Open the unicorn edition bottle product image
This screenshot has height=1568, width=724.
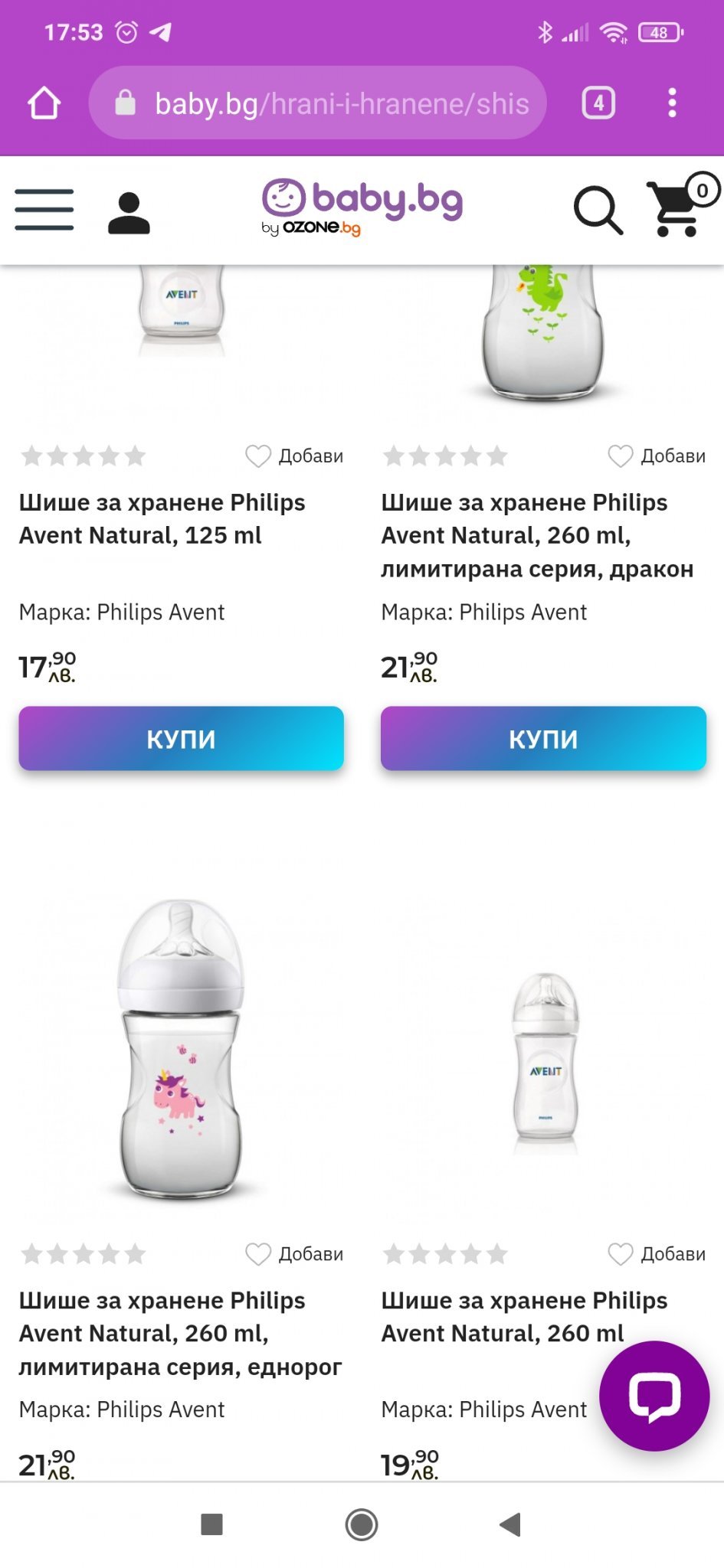pyautogui.click(x=181, y=1049)
